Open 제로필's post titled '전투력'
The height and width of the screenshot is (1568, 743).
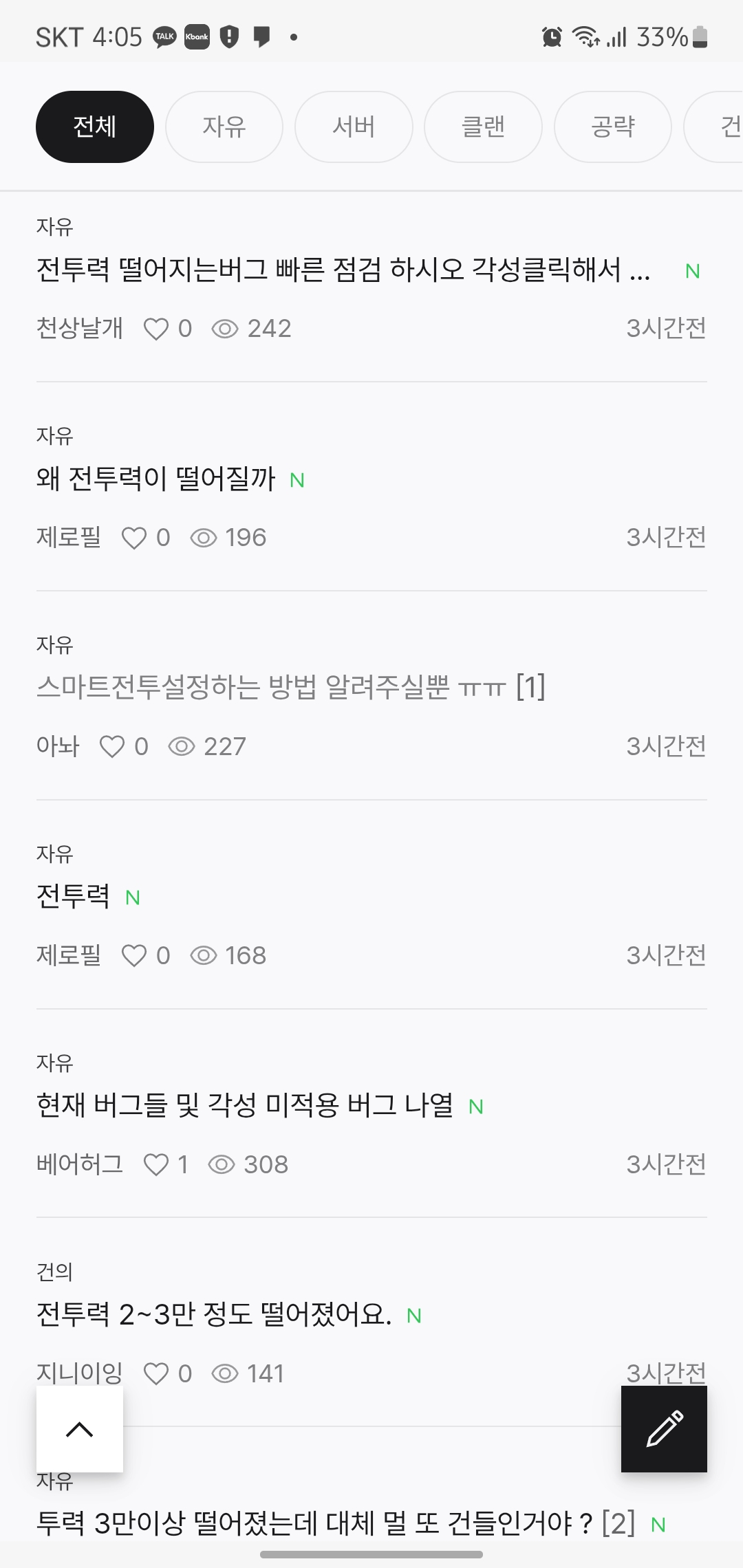click(x=74, y=896)
